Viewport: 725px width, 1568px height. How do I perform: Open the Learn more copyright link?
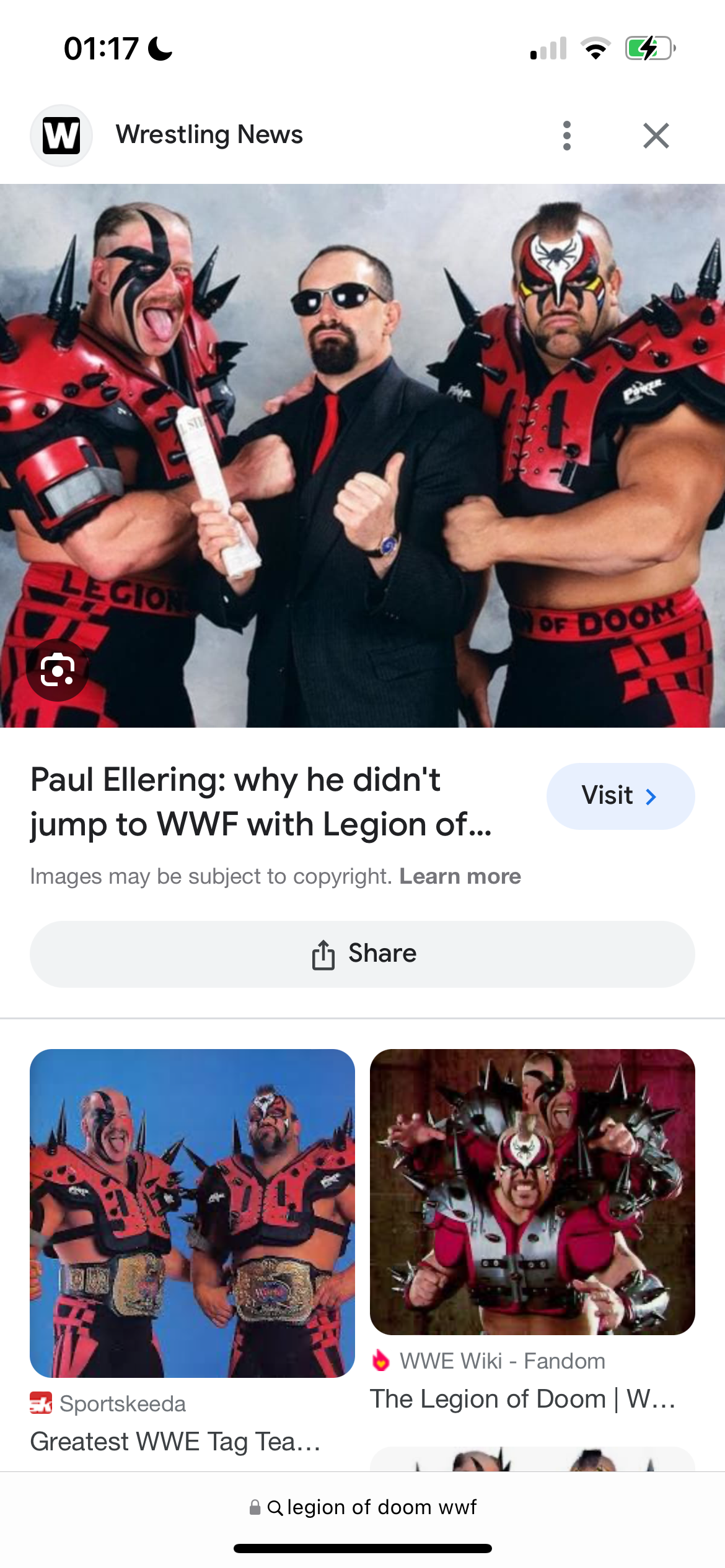click(x=460, y=876)
